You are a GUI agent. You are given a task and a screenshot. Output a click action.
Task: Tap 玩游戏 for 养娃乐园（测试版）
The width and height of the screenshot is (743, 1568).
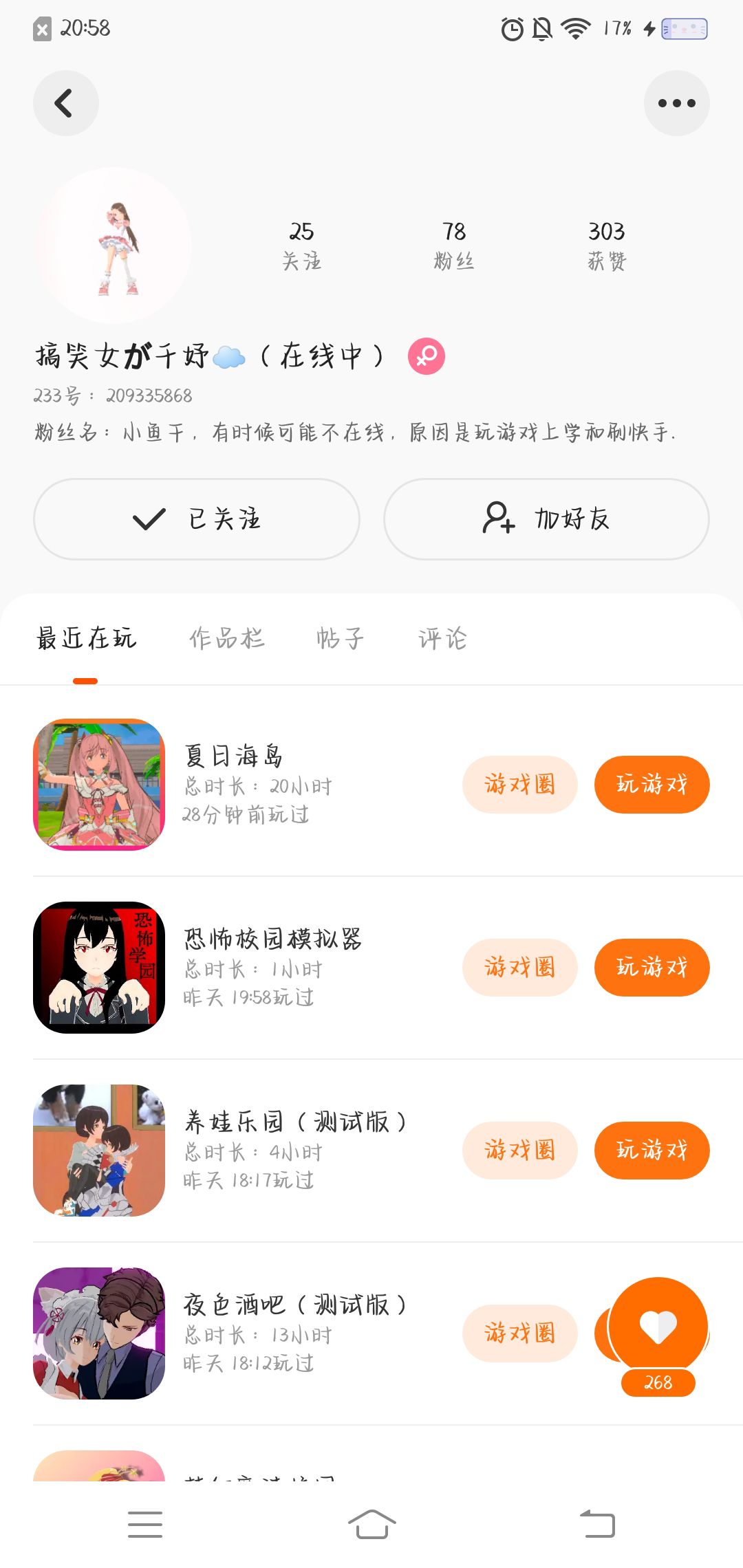[x=652, y=1151]
